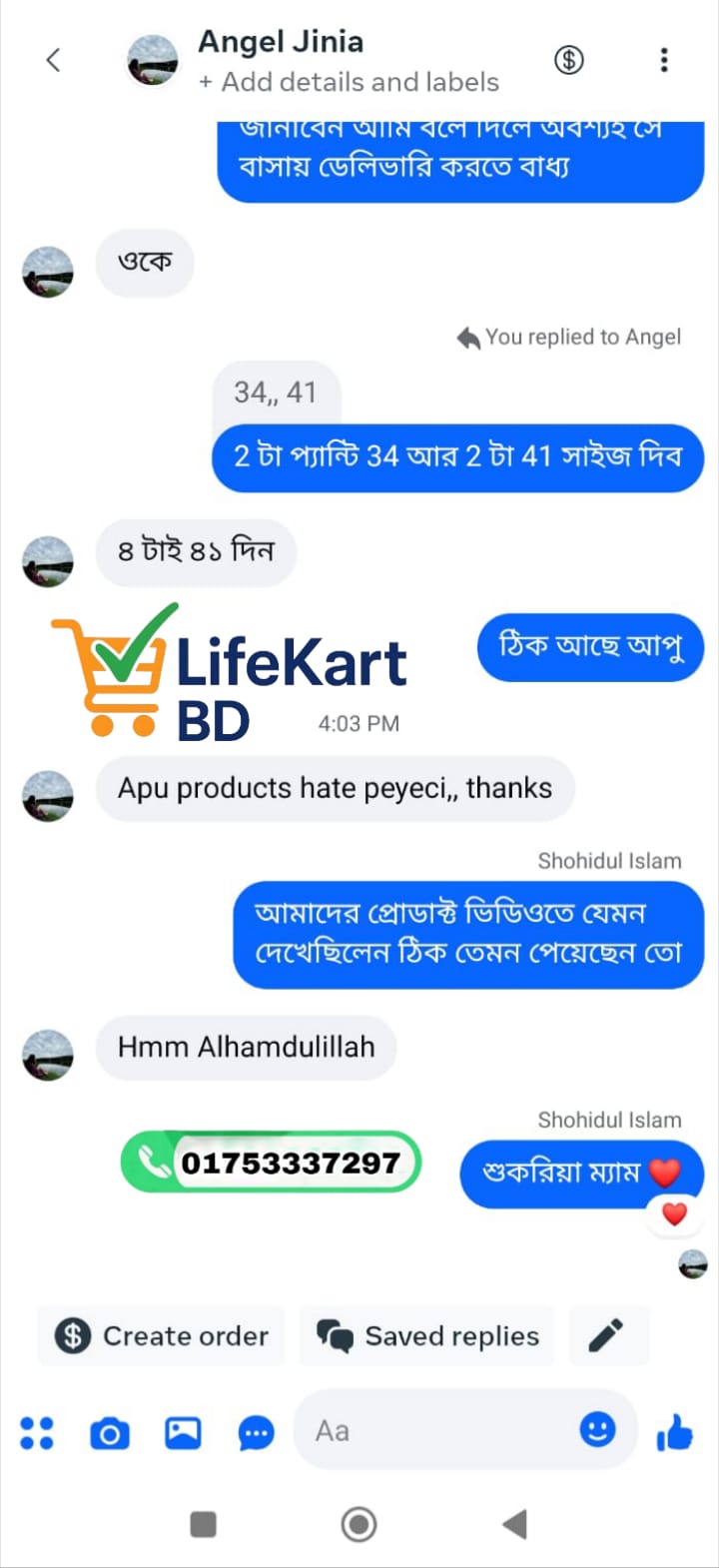The width and height of the screenshot is (719, 1568).
Task: Tap the system home button
Action: point(359,1524)
